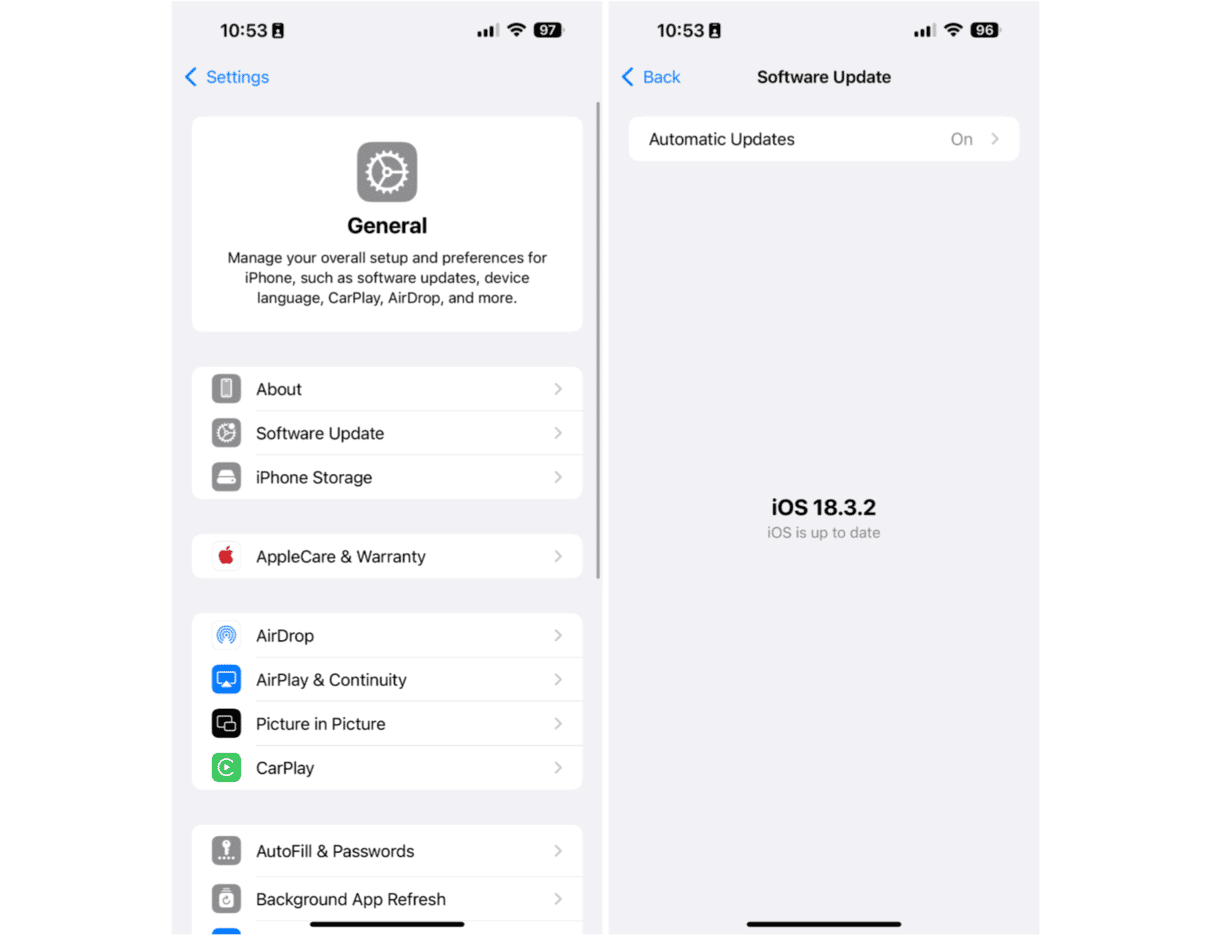Open AirPlay & Continuity

387,679
